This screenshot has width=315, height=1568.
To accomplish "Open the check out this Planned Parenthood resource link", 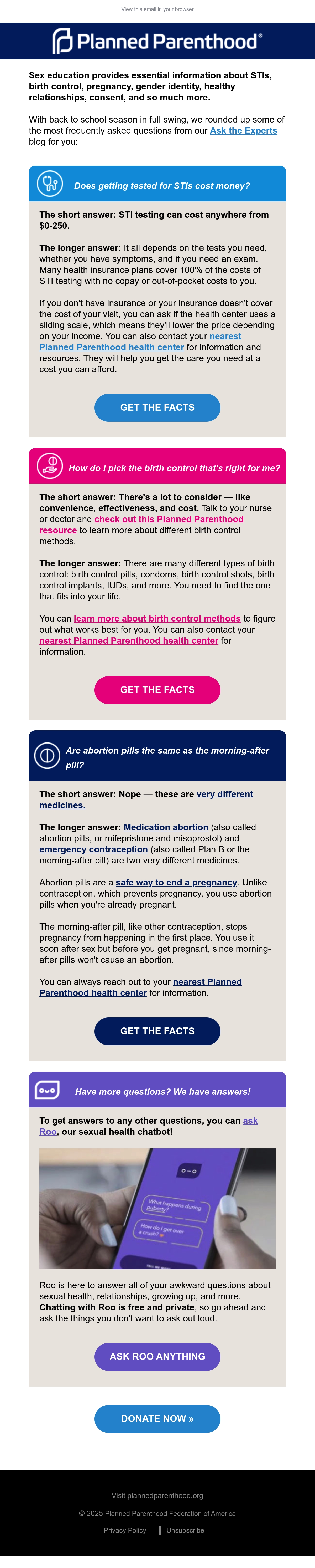I will tap(142, 525).
